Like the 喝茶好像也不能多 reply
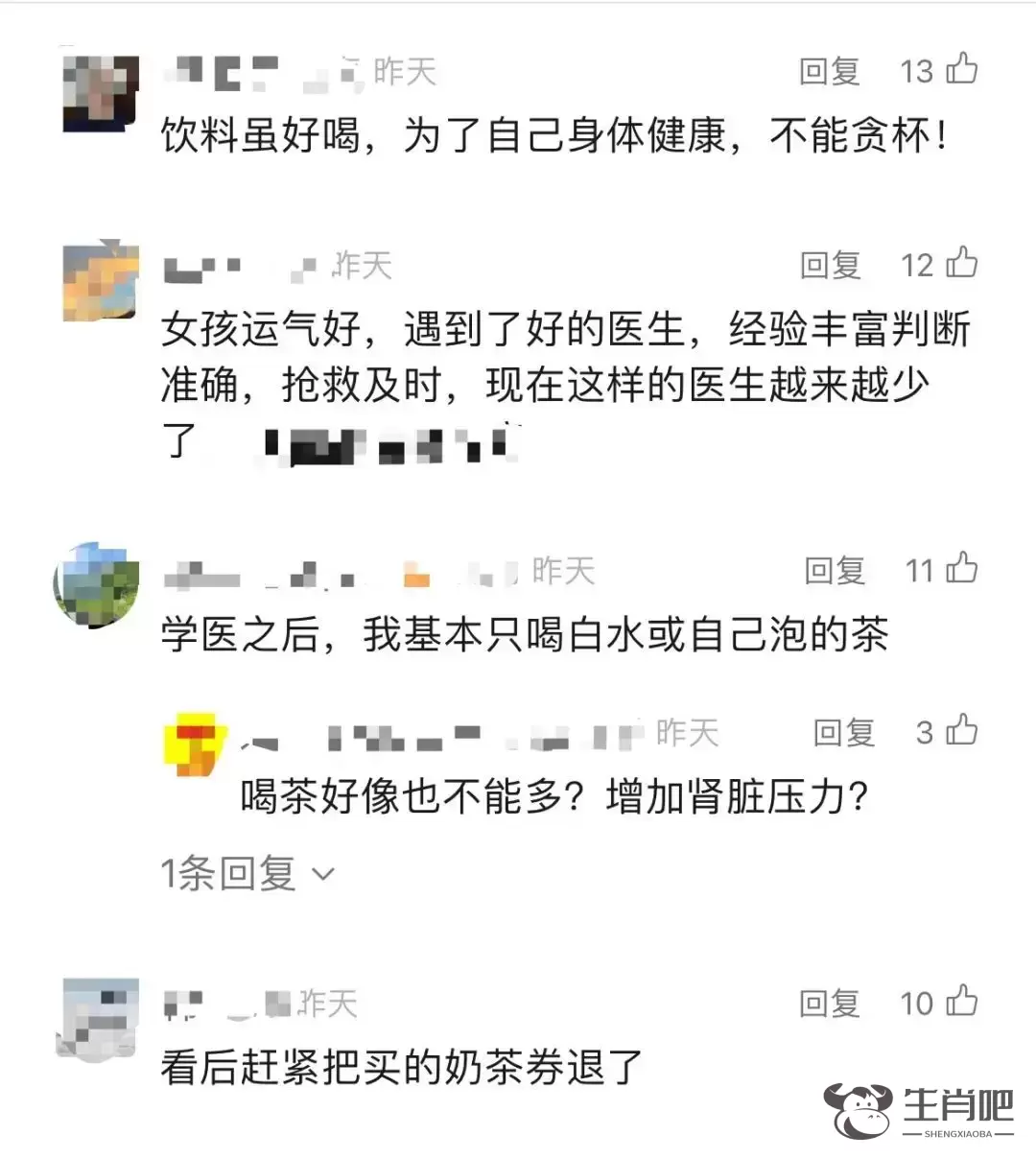Screen dimensions: 1036x1158 coord(961,731)
